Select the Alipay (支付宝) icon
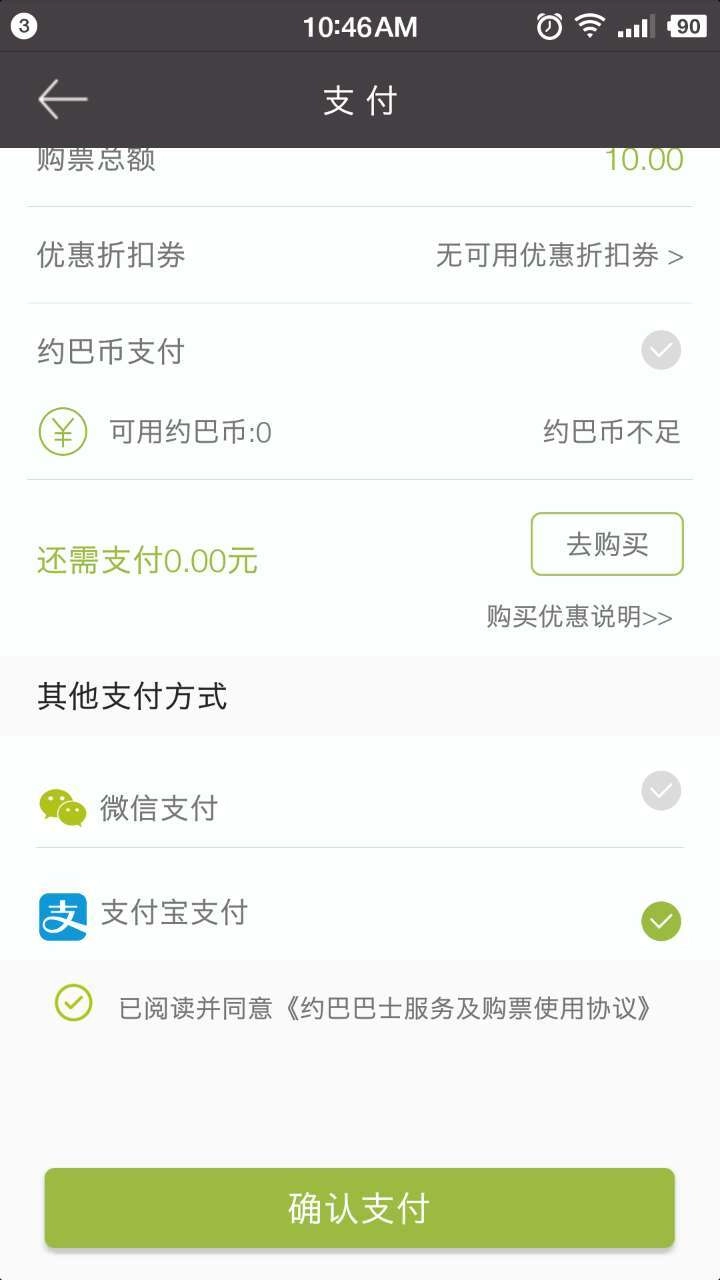The image size is (720, 1280). pos(62,915)
